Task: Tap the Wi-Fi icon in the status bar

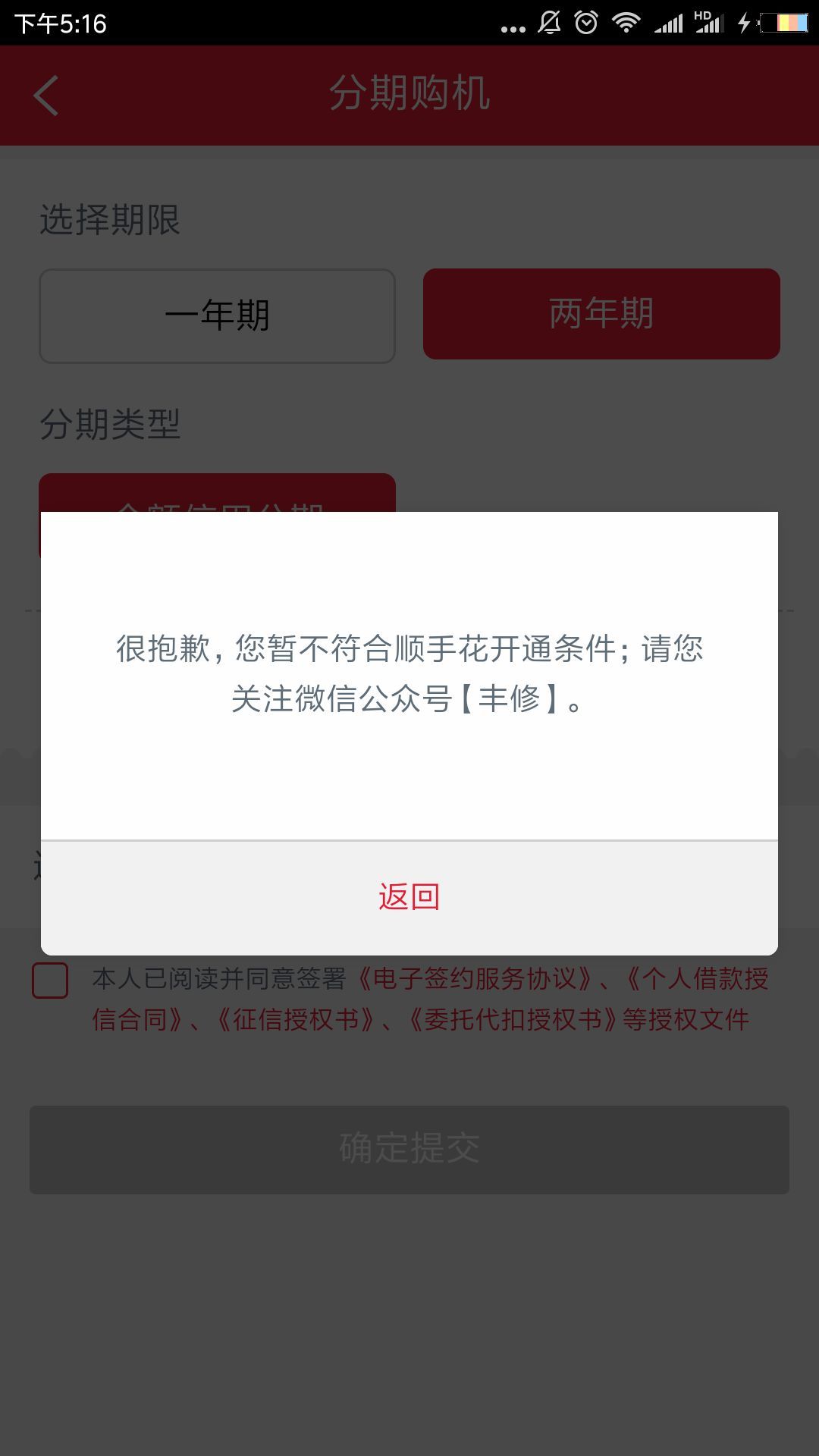Action: [x=626, y=23]
